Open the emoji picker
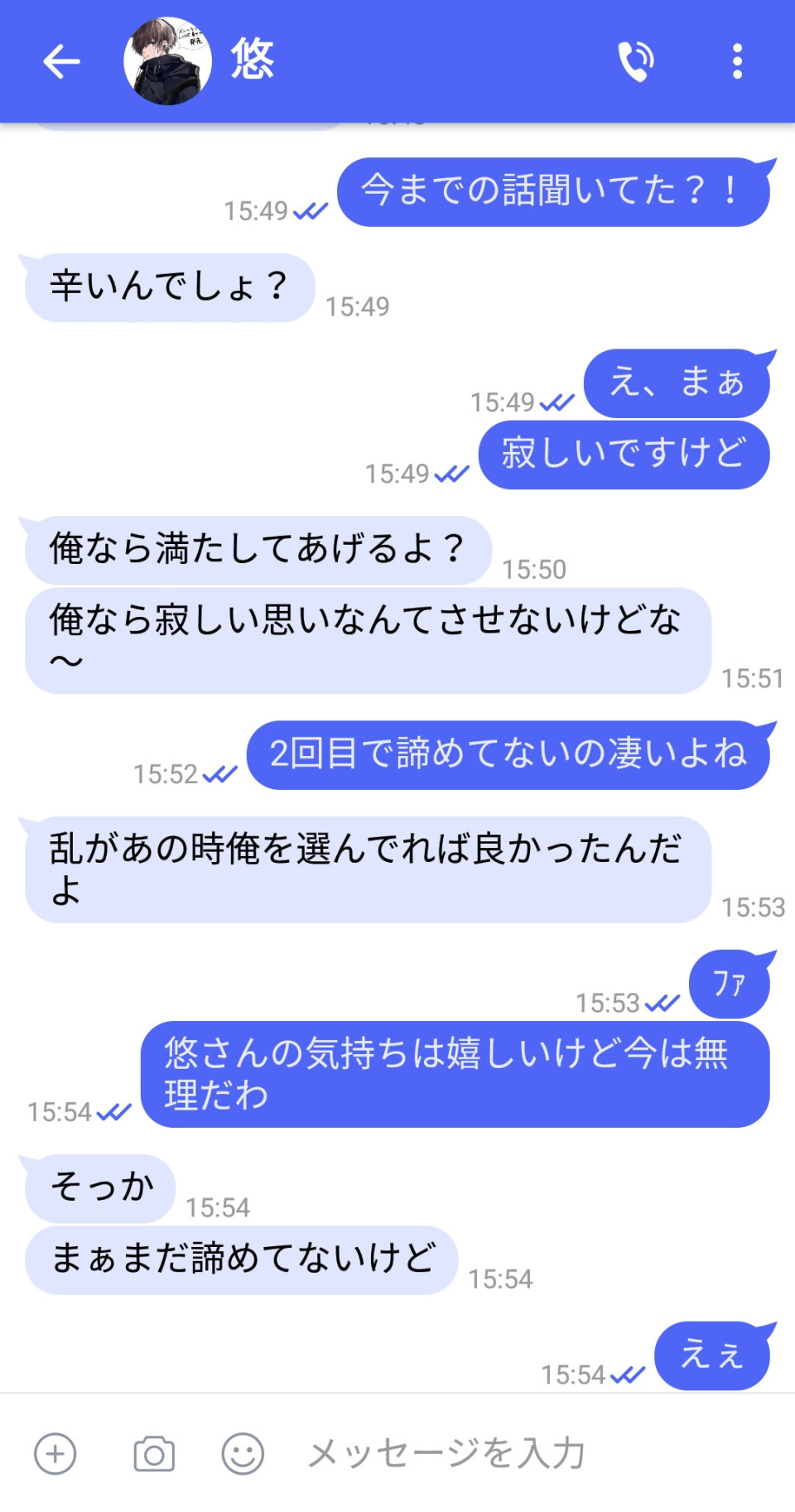Screen dimensions: 795x1512 tap(243, 1453)
